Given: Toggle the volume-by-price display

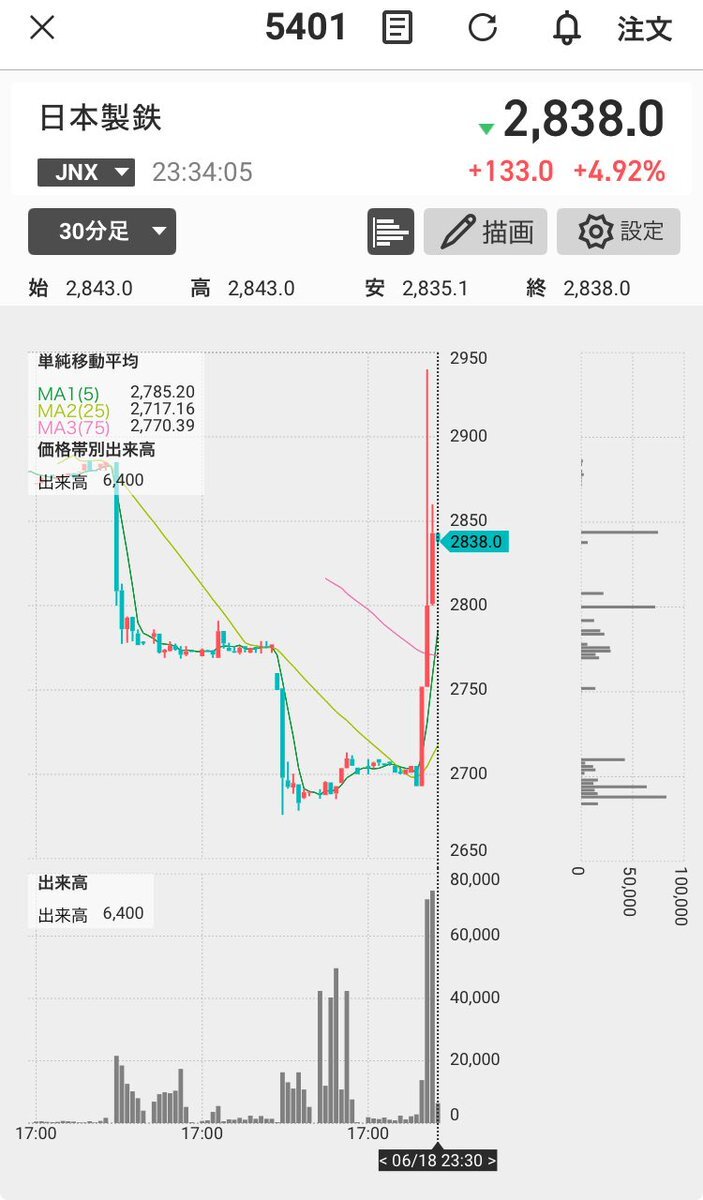Looking at the screenshot, I should 391,232.
